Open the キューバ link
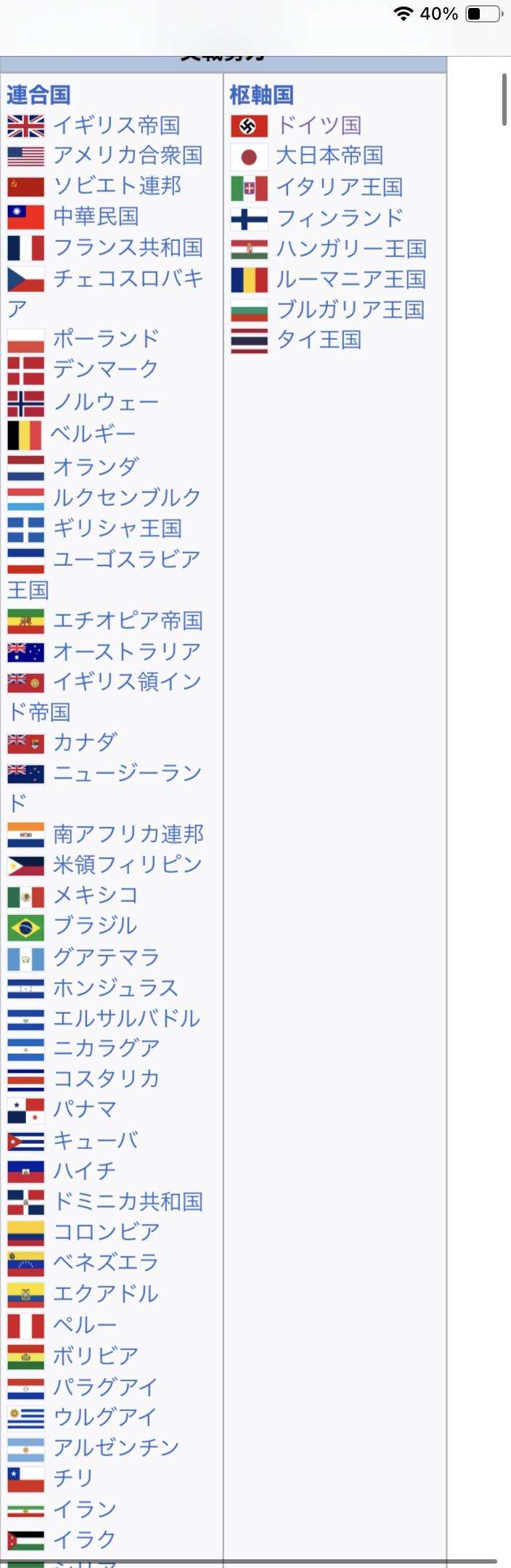This screenshot has width=511, height=1568. pos(95,1141)
